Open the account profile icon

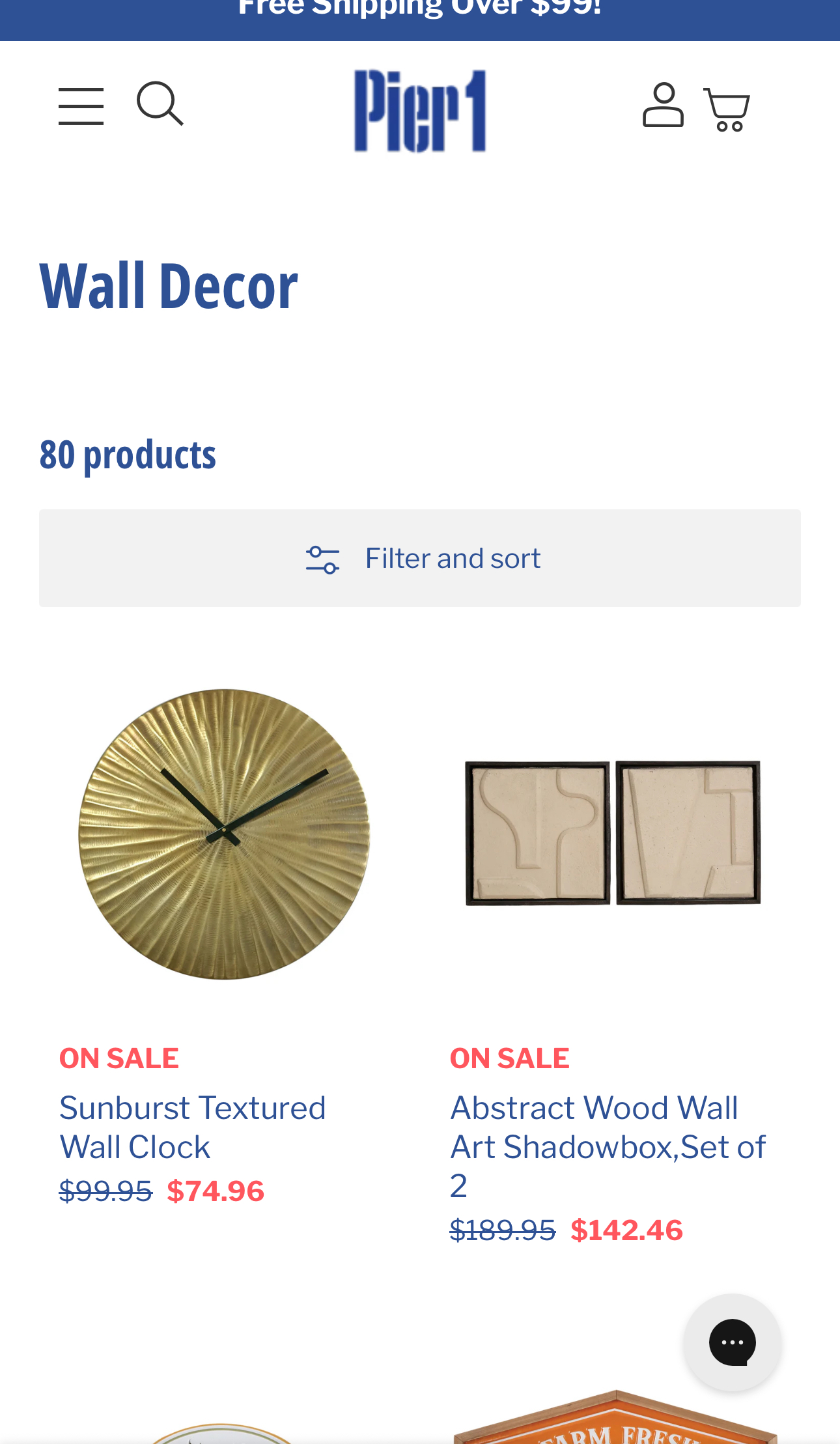click(x=663, y=105)
